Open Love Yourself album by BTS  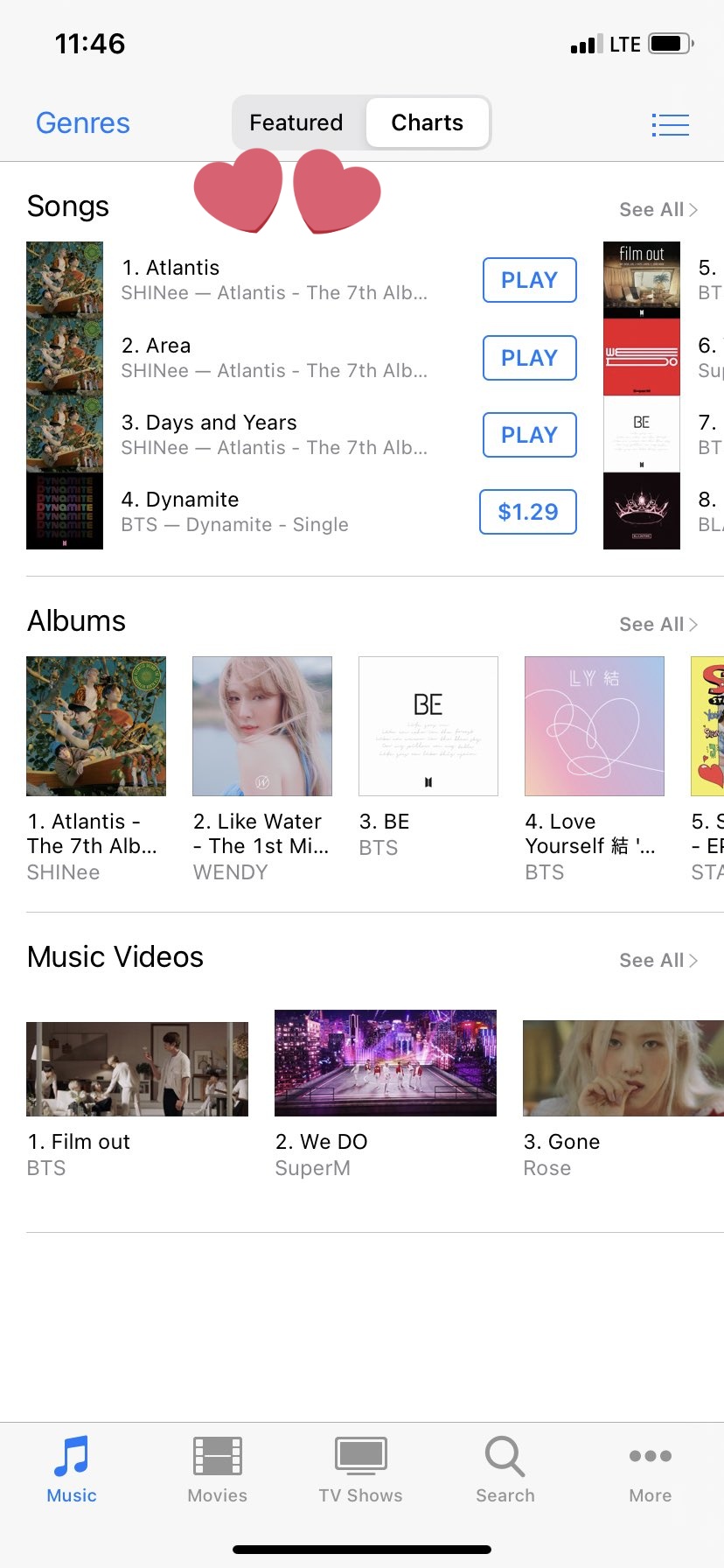coord(595,726)
